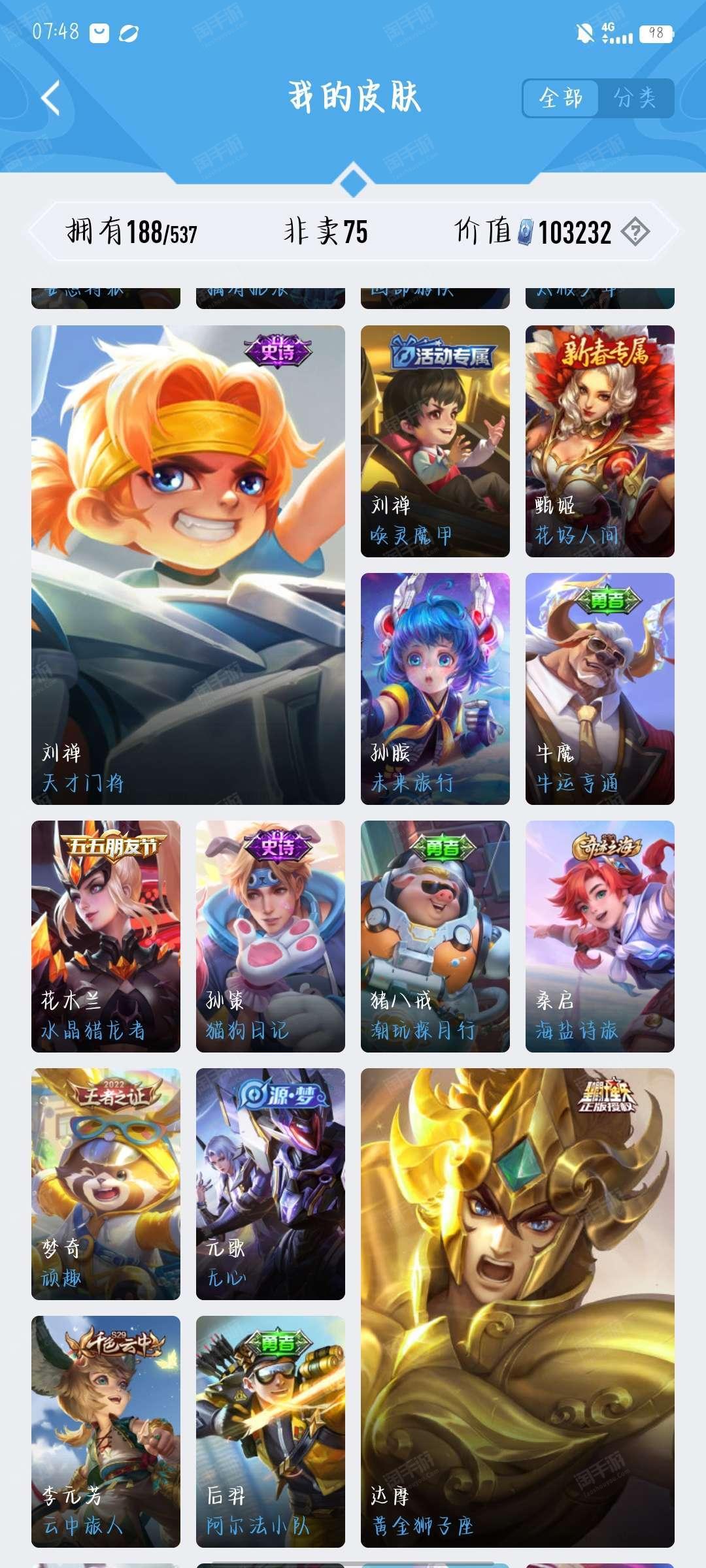Viewport: 706px width, 1568px height.
Task: Open 孙策 猫狗日记 skin card
Action: coord(270,936)
